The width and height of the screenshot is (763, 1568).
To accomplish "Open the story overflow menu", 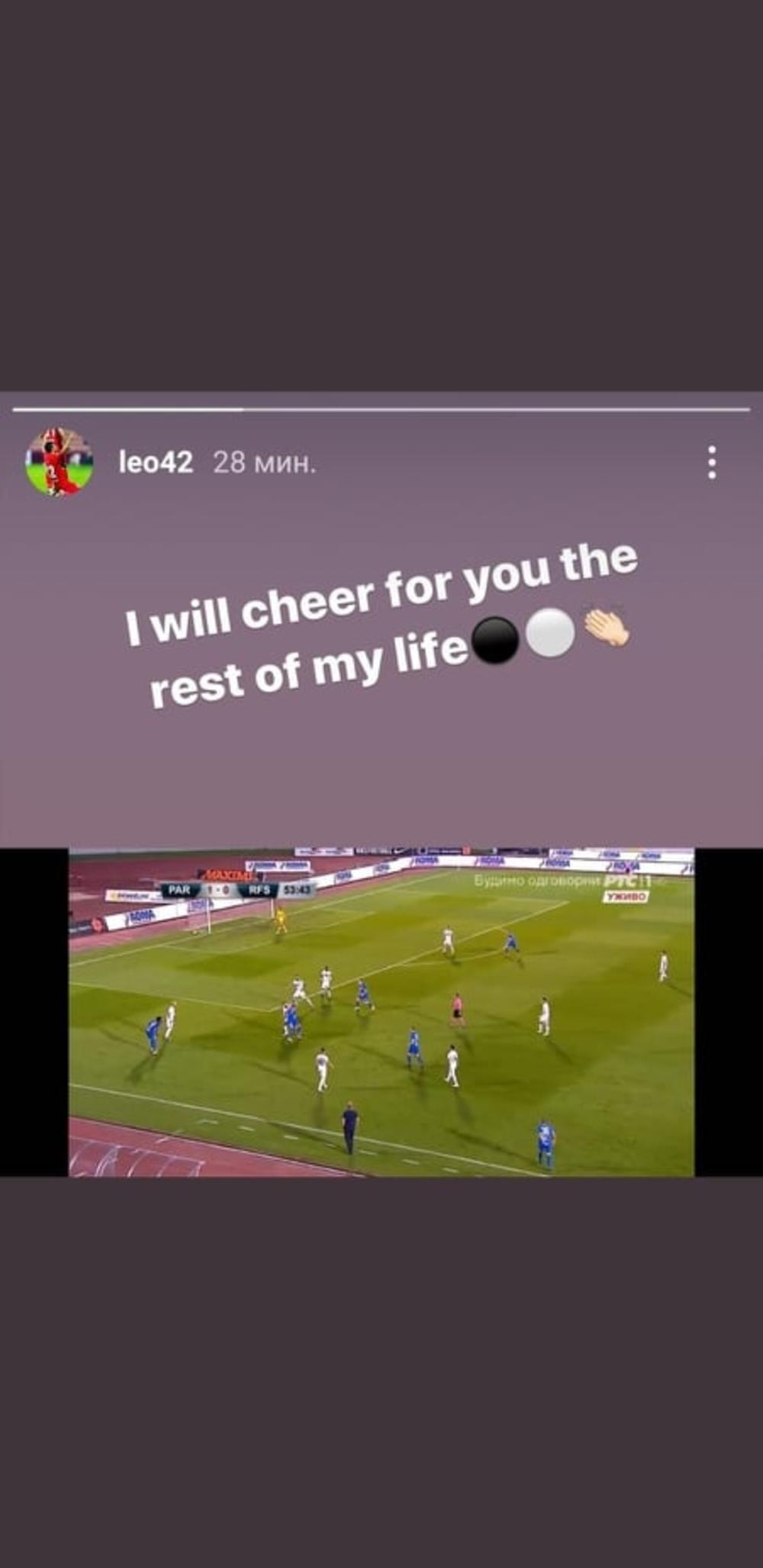I will point(711,463).
